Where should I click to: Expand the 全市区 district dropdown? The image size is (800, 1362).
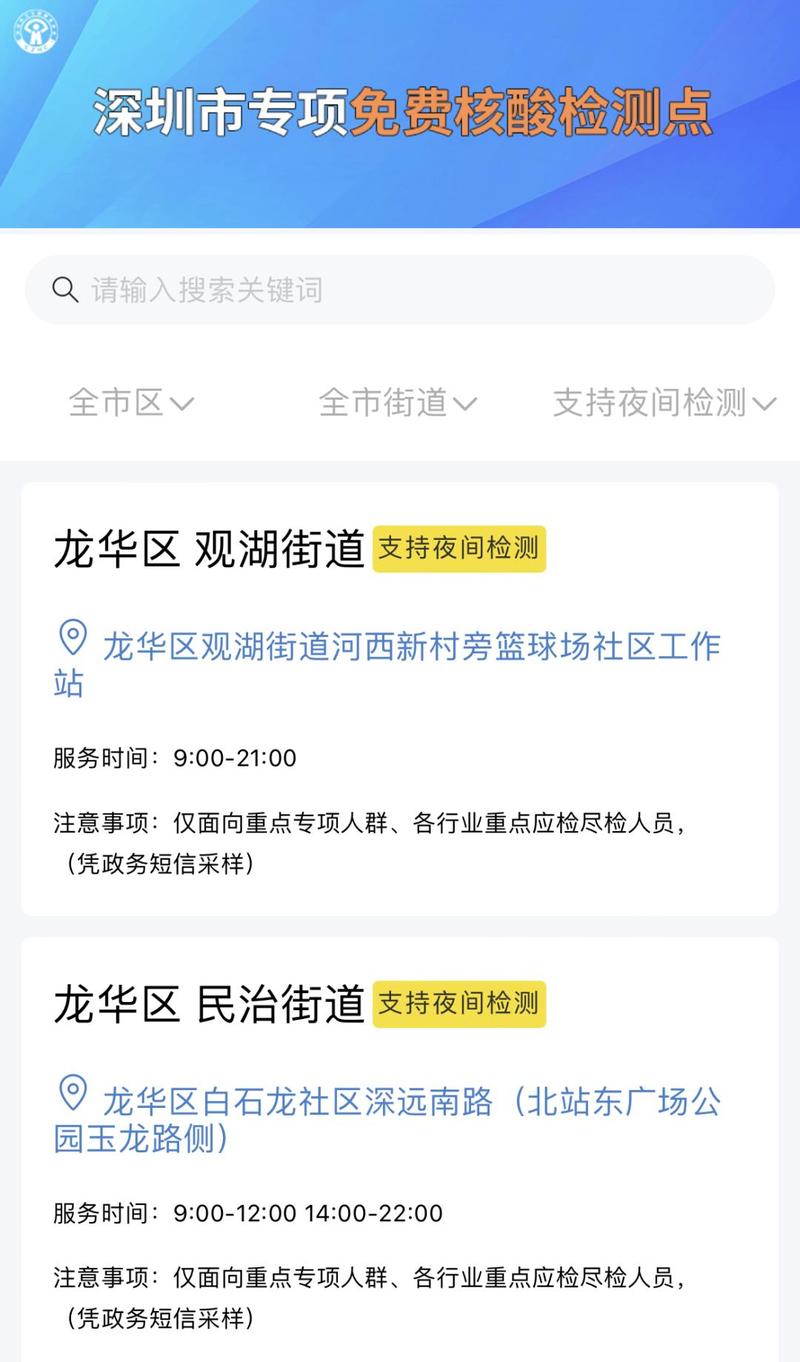pos(130,403)
